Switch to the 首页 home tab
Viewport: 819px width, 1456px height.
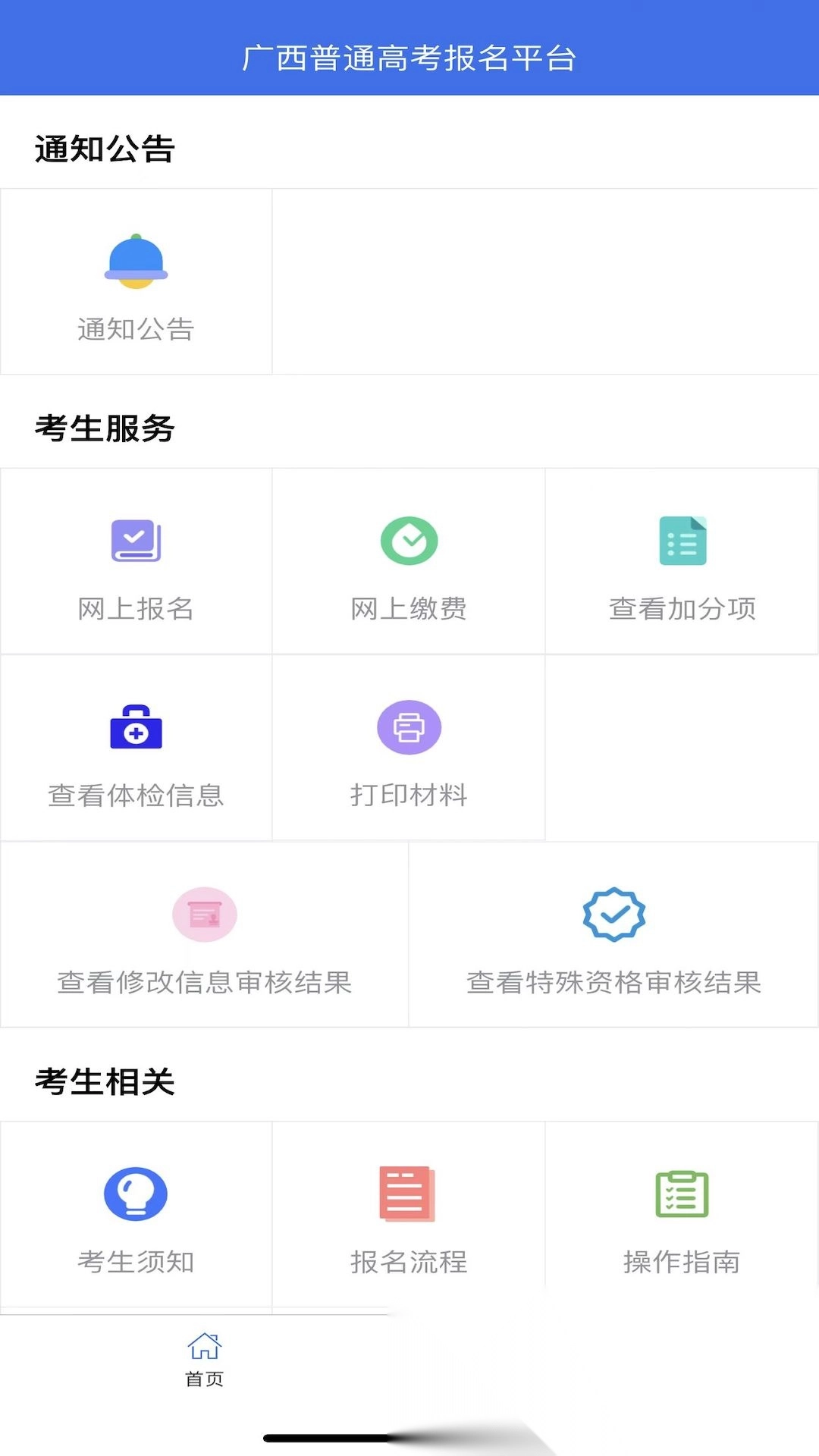[x=205, y=1359]
